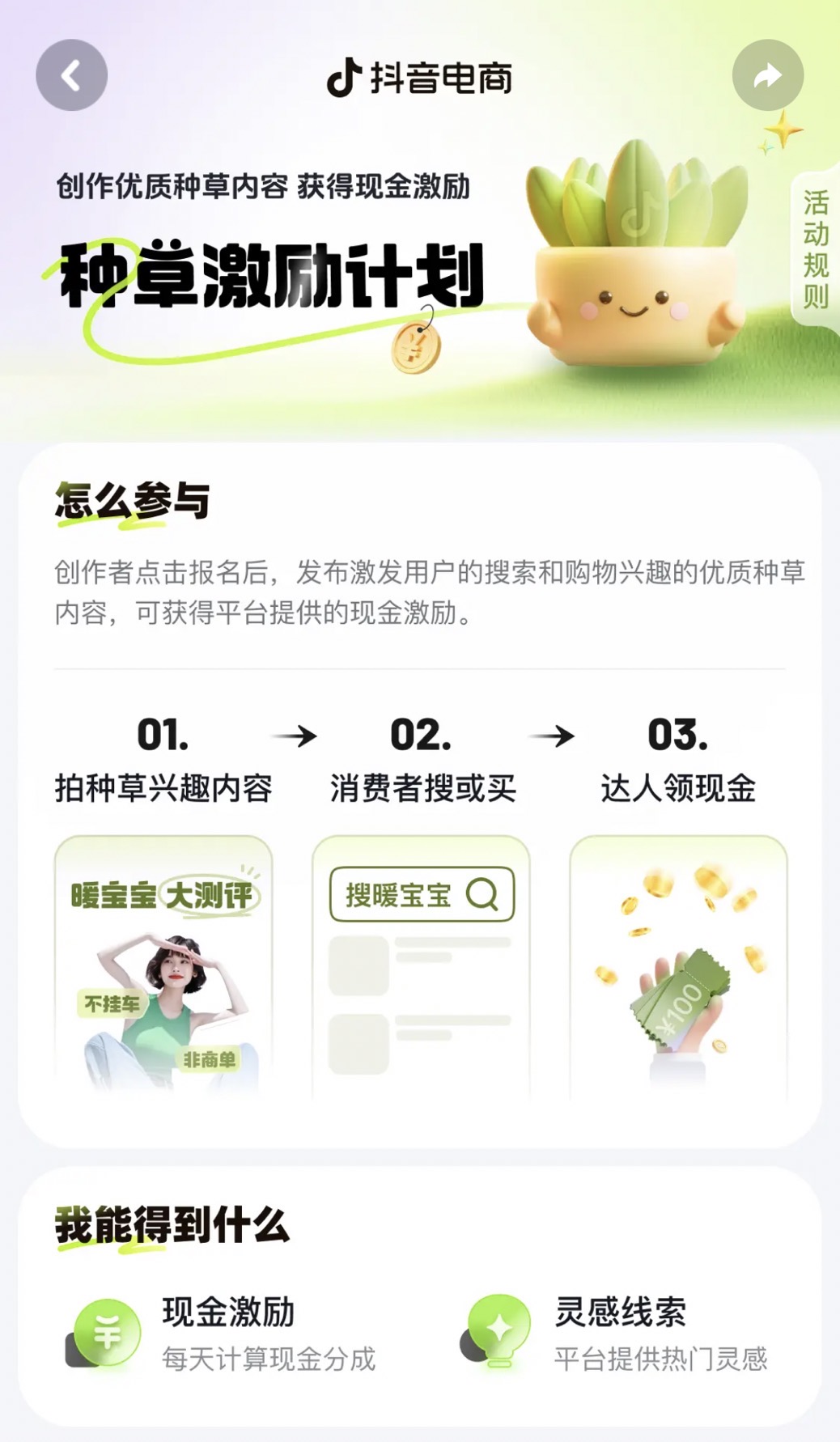
Task: Open the 活动规则 side tab
Action: (815, 249)
